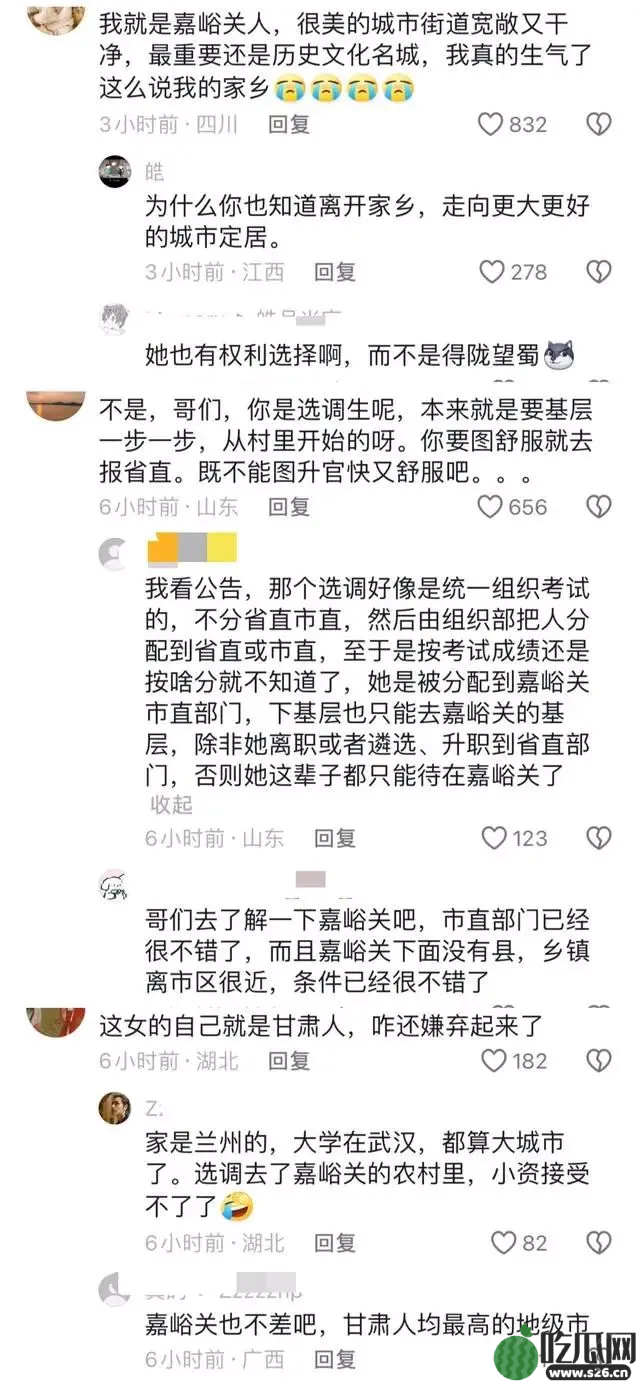This screenshot has height=1385, width=640.
Task: Like the 这女的自己就是甘肃人 comment
Action: click(x=494, y=1060)
